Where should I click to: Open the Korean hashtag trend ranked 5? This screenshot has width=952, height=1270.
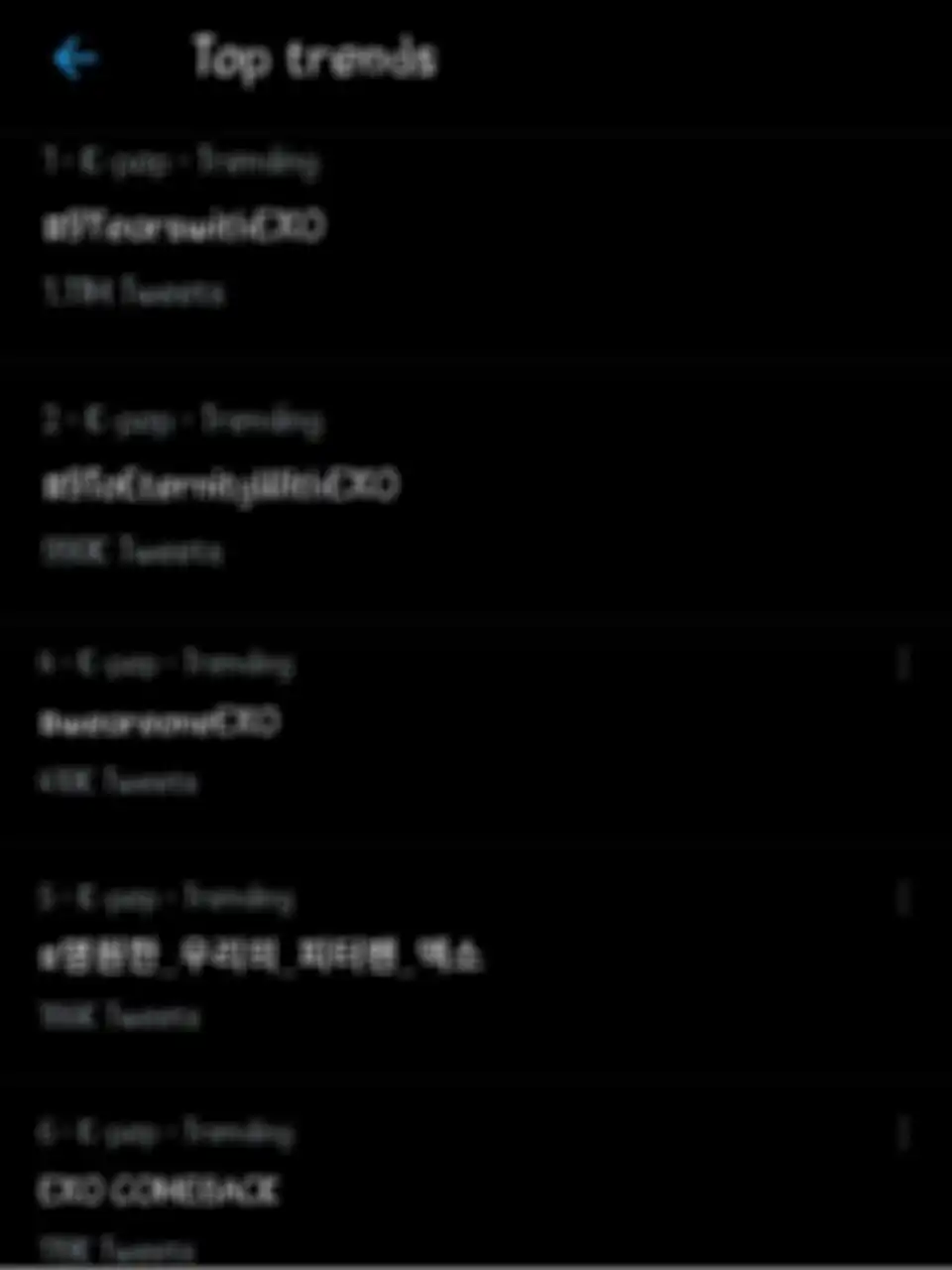tap(260, 956)
